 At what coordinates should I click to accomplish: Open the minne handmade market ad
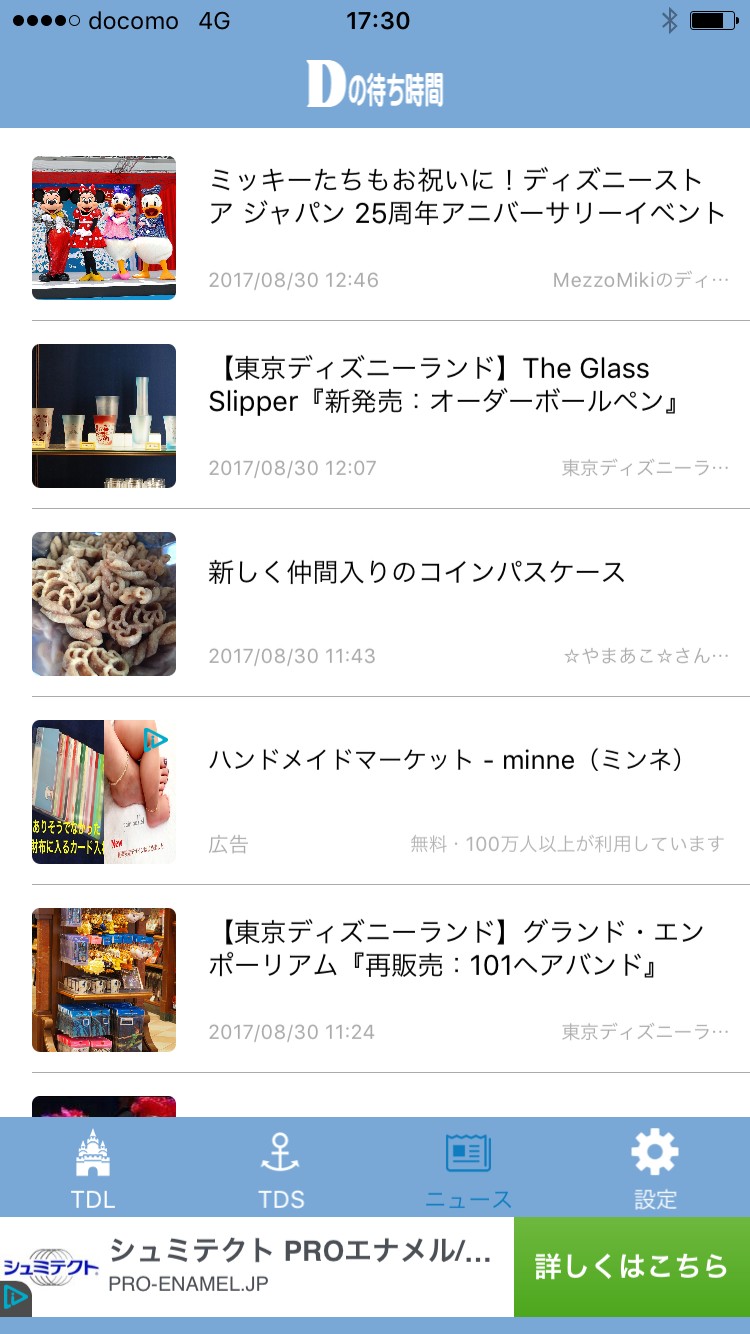click(446, 760)
